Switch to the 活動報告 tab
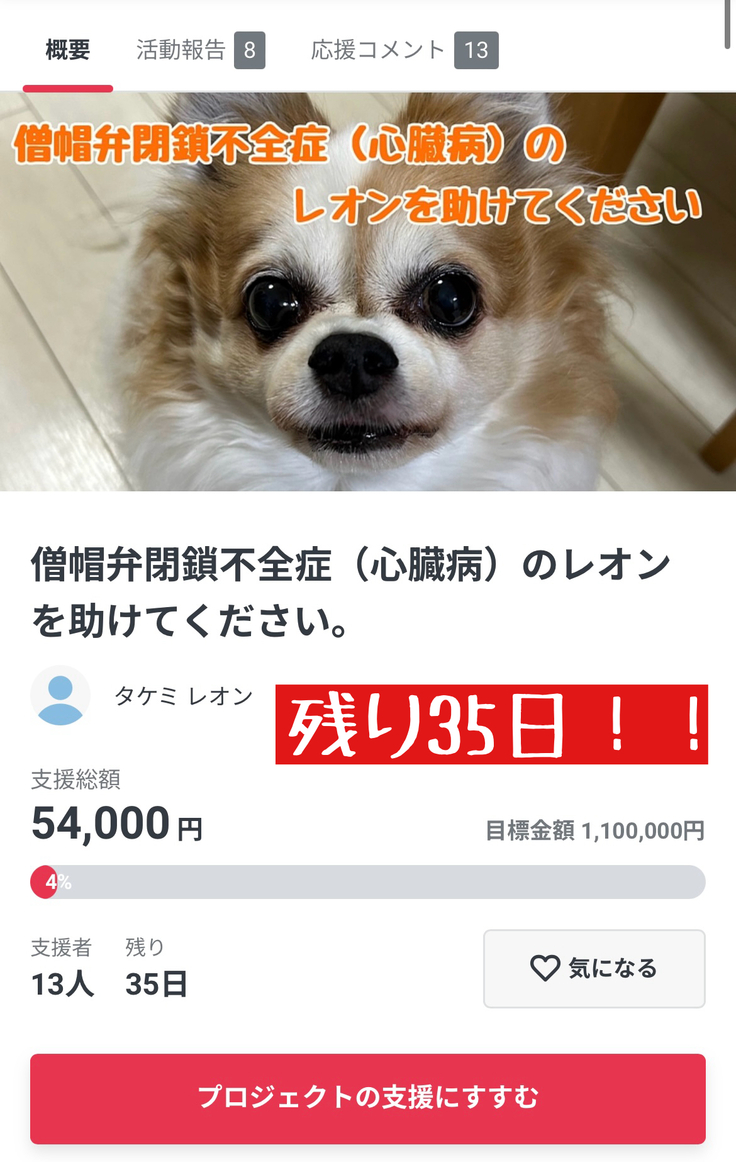Screen dimensions: 736x1162 coord(200,50)
